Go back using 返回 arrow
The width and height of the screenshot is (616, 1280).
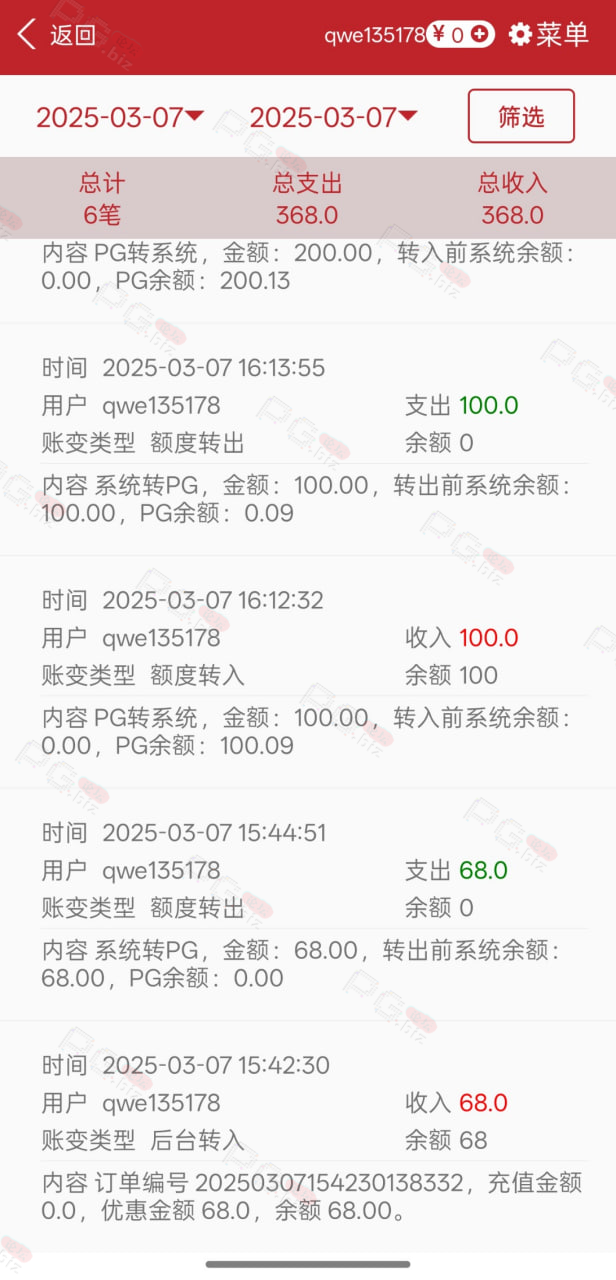point(56,35)
